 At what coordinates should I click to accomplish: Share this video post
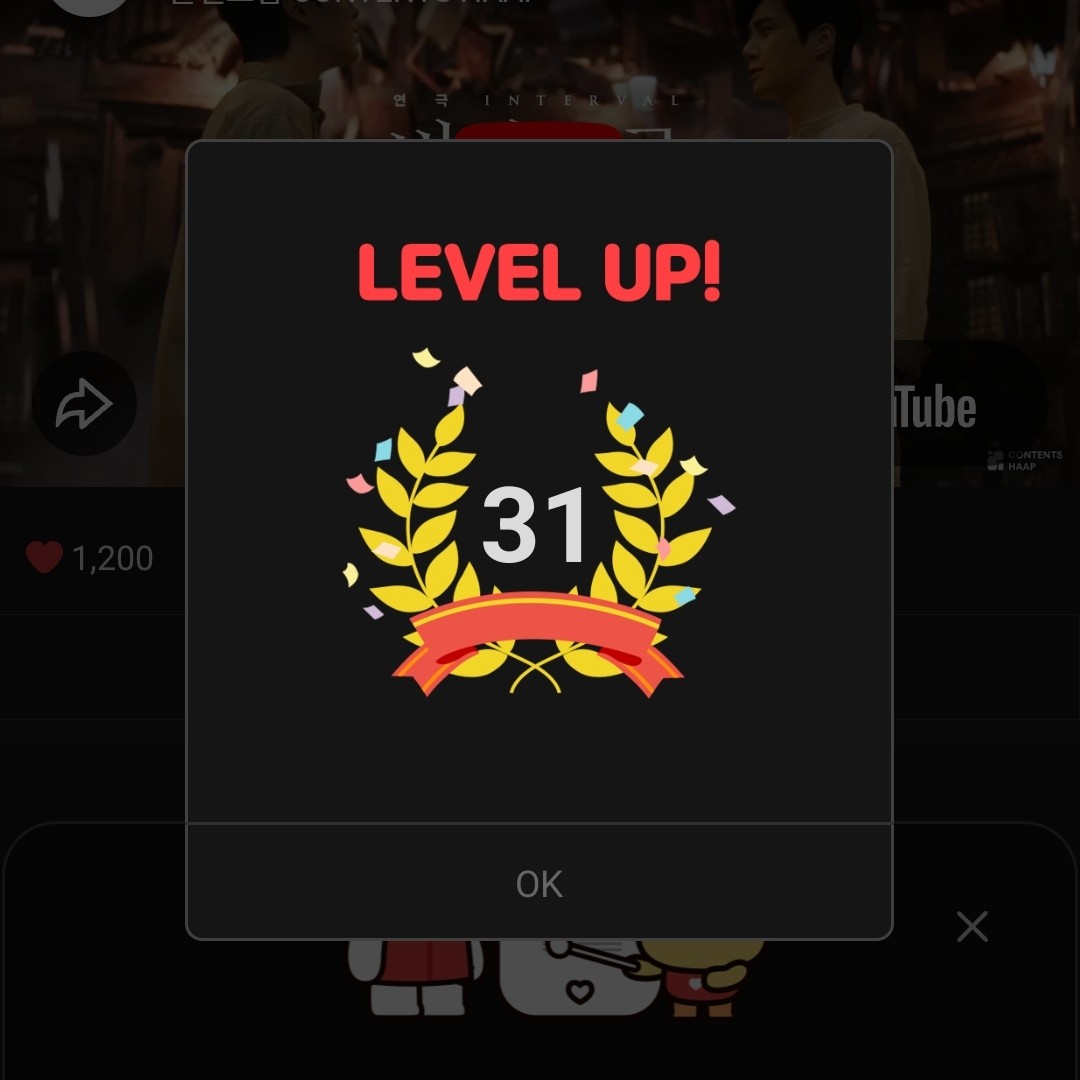tap(84, 404)
